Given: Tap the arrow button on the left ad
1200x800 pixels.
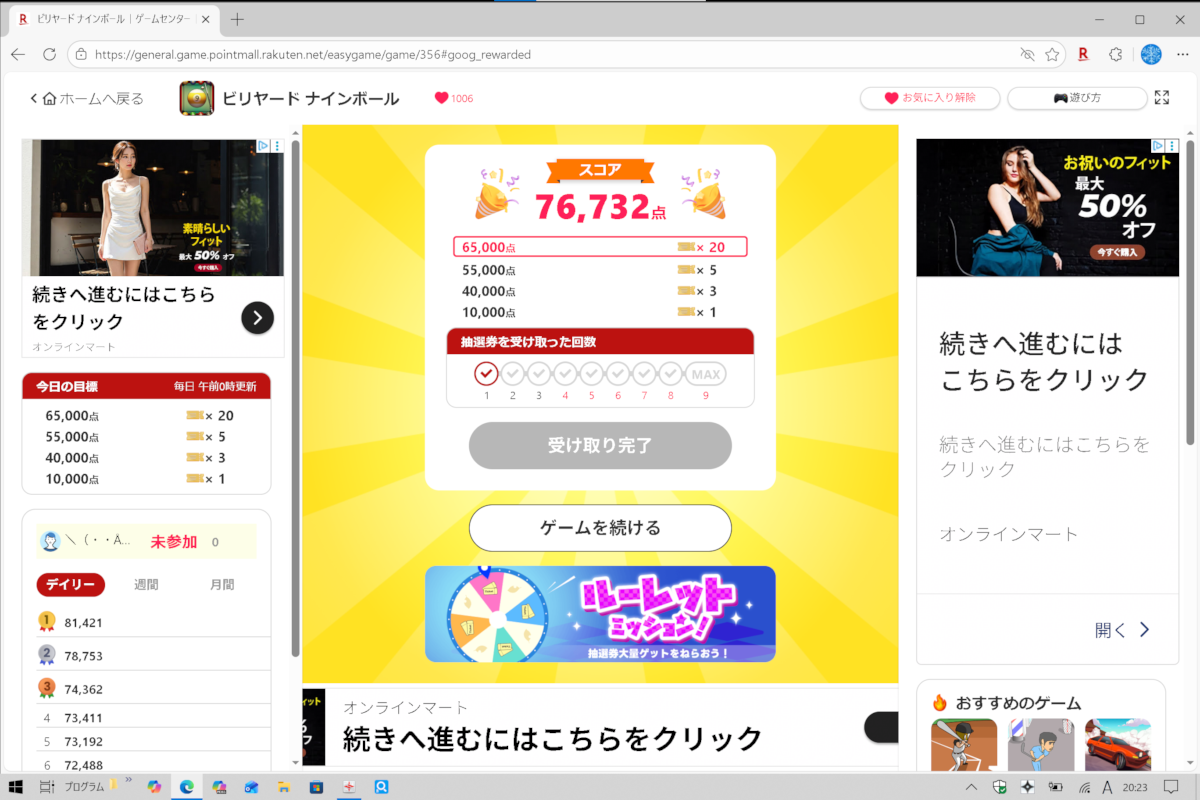Looking at the screenshot, I should pyautogui.click(x=257, y=318).
